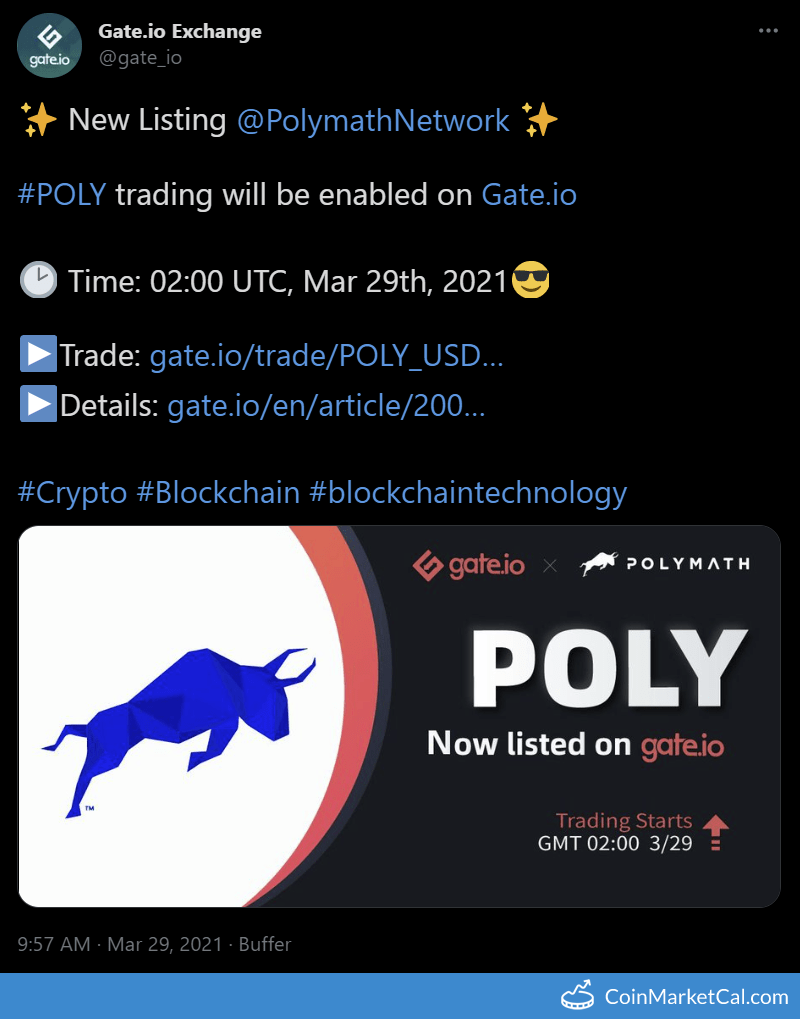Open the @PolymathNetwork mention
The image size is (800, 1019).
click(374, 121)
